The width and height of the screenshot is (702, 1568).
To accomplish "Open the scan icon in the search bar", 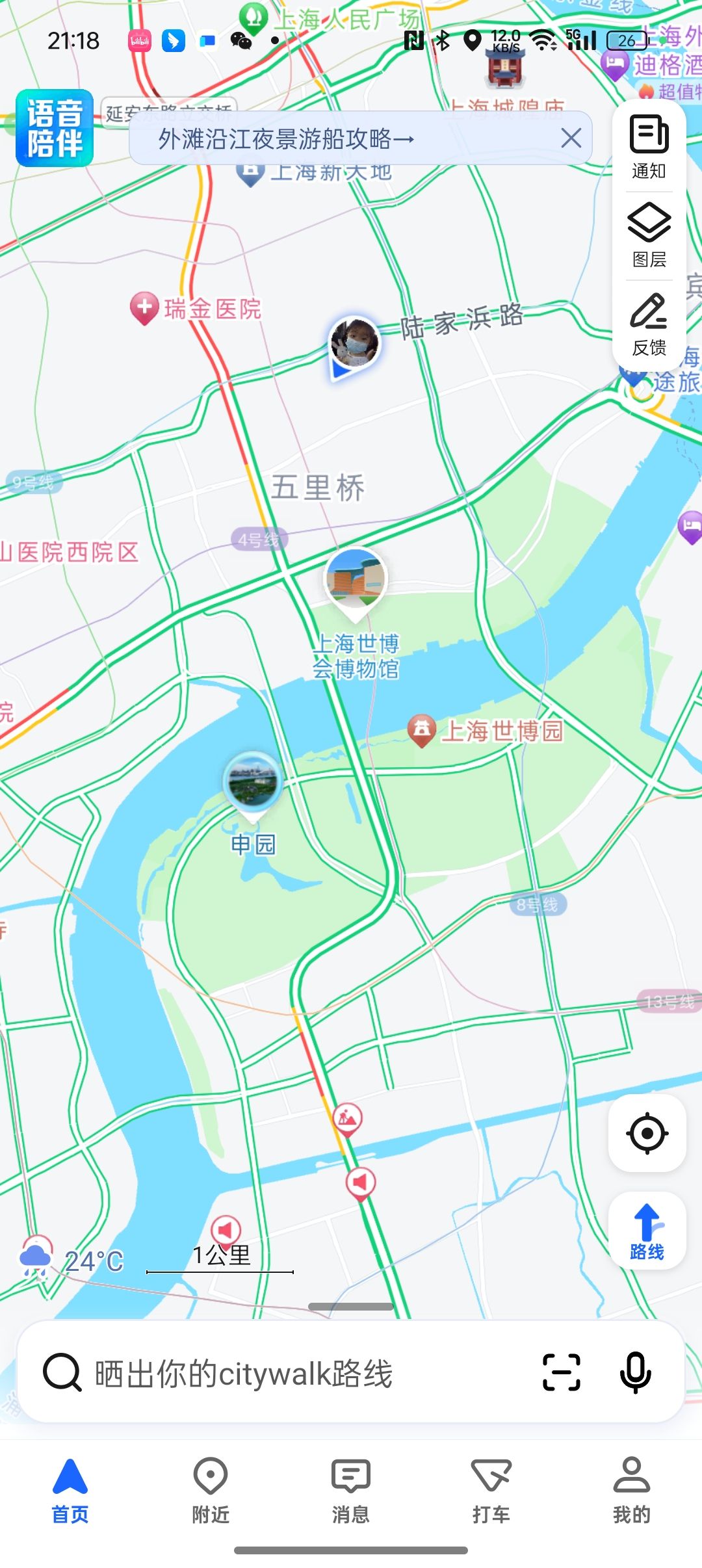I will click(x=561, y=1372).
